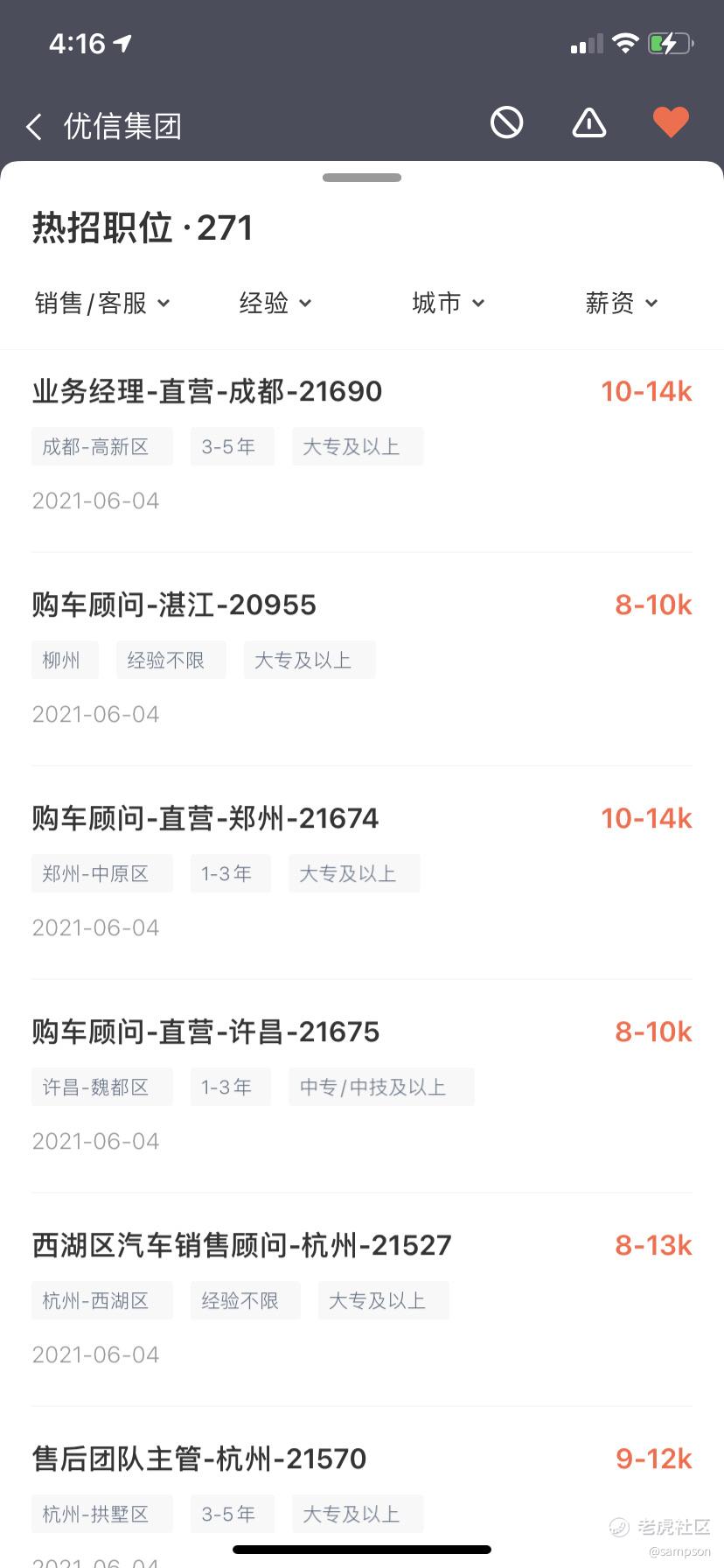Select job 购车顾问-直营-许昌-21675
The width and height of the screenshot is (724, 1568).
point(362,1086)
